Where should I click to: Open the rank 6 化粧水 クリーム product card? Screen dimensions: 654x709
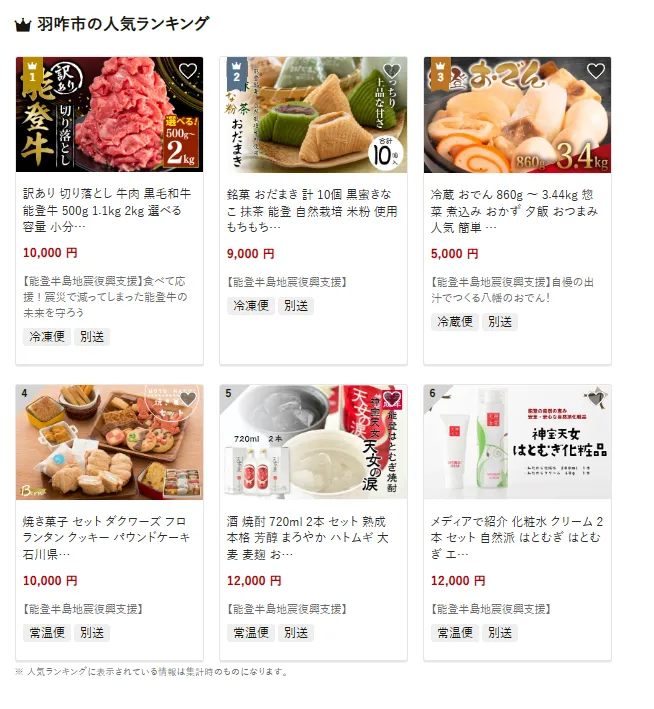tap(517, 537)
